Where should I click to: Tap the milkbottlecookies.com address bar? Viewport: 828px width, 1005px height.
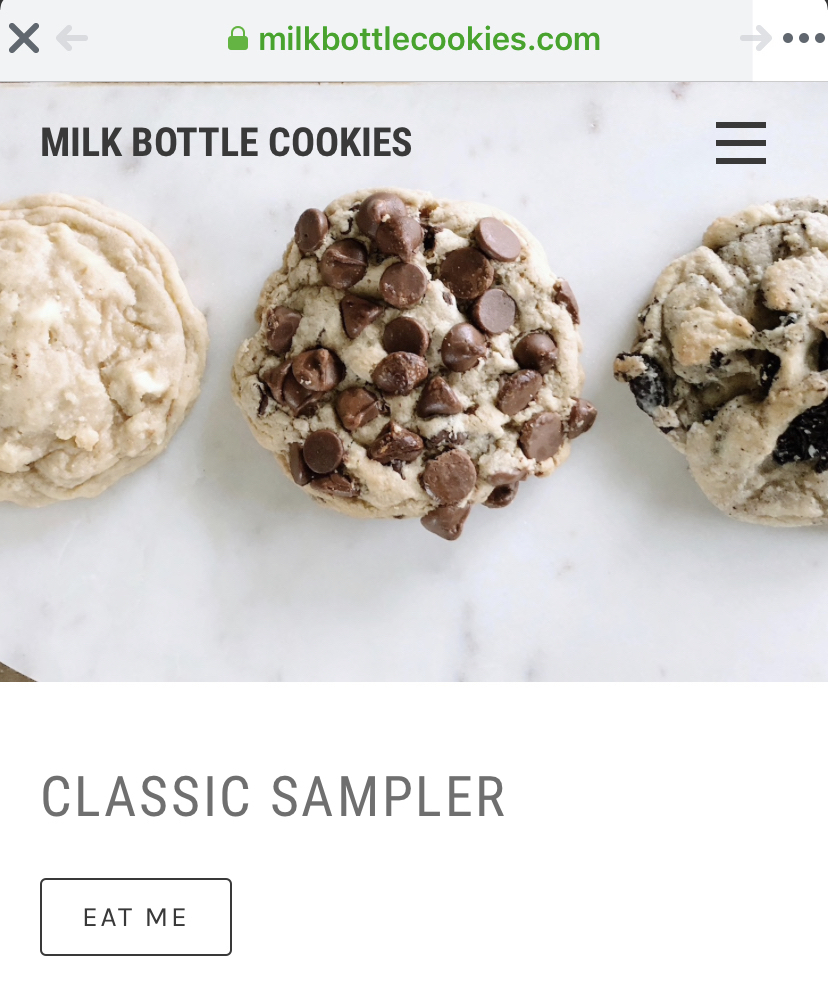point(414,39)
